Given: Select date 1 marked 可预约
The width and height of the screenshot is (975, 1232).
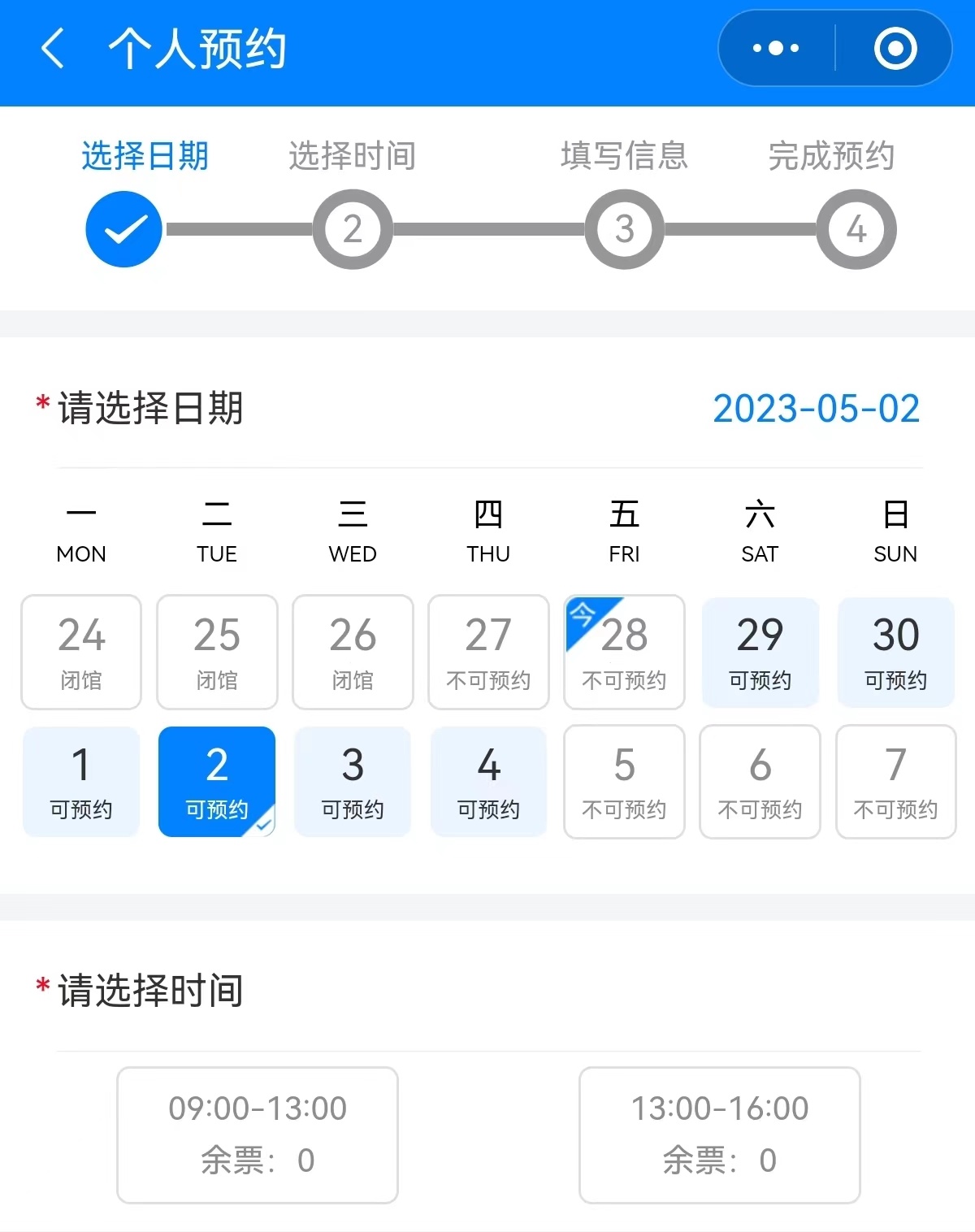Looking at the screenshot, I should point(80,782).
